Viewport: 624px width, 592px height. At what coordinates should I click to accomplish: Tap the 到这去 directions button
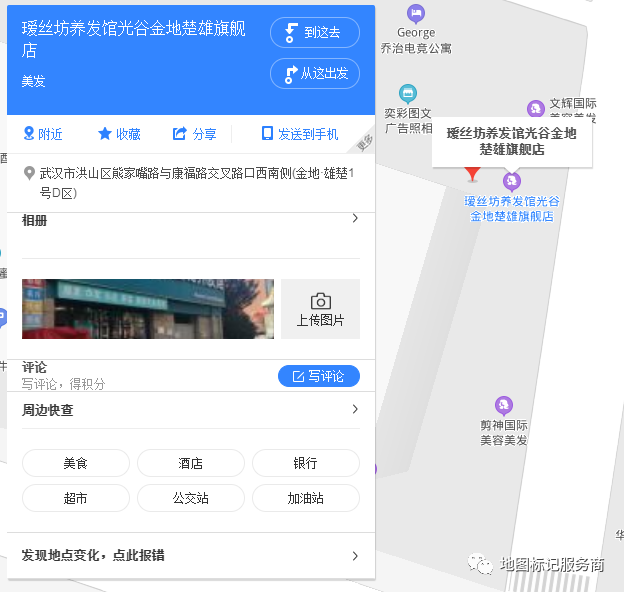(x=314, y=32)
